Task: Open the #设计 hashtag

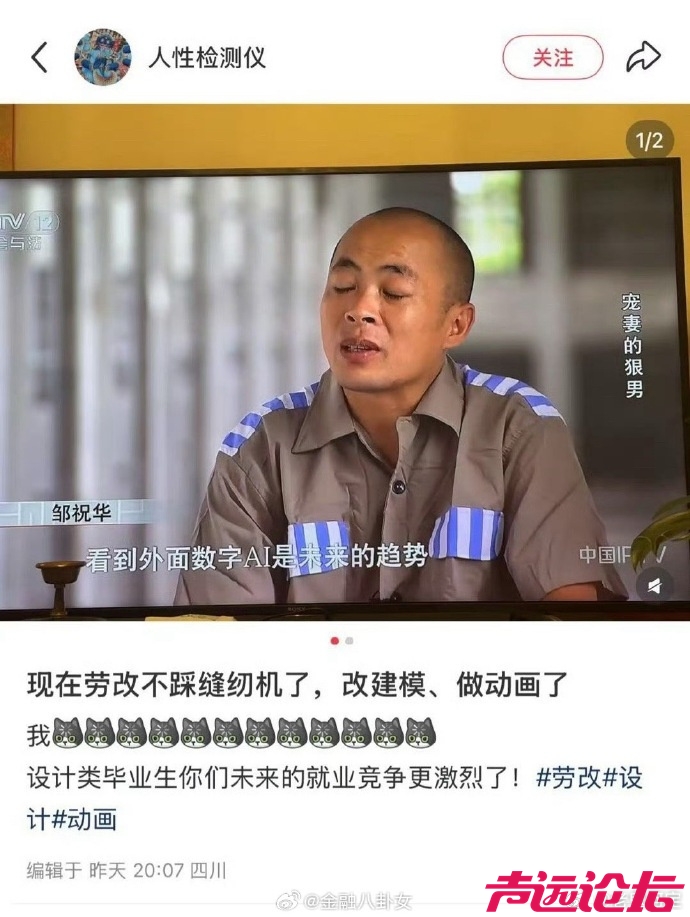Action: [x=623, y=778]
